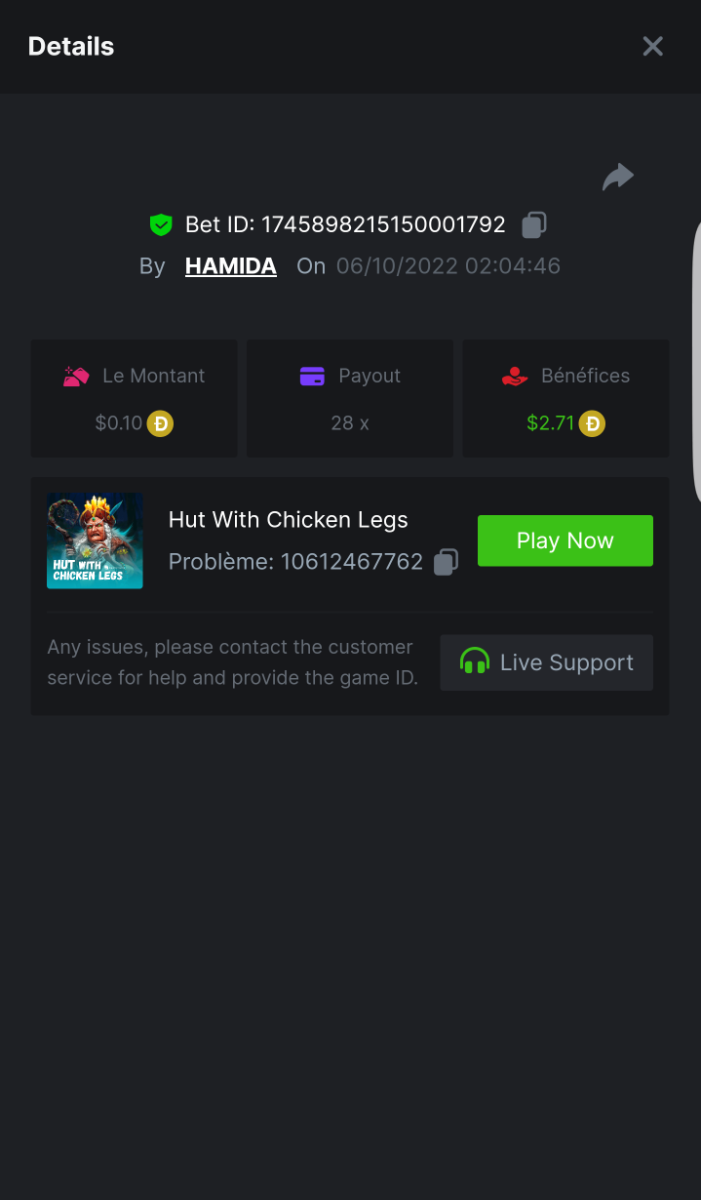Image resolution: width=701 pixels, height=1200 pixels.
Task: Tap Play Now for Hut With Chicken Legs
Action: (565, 541)
